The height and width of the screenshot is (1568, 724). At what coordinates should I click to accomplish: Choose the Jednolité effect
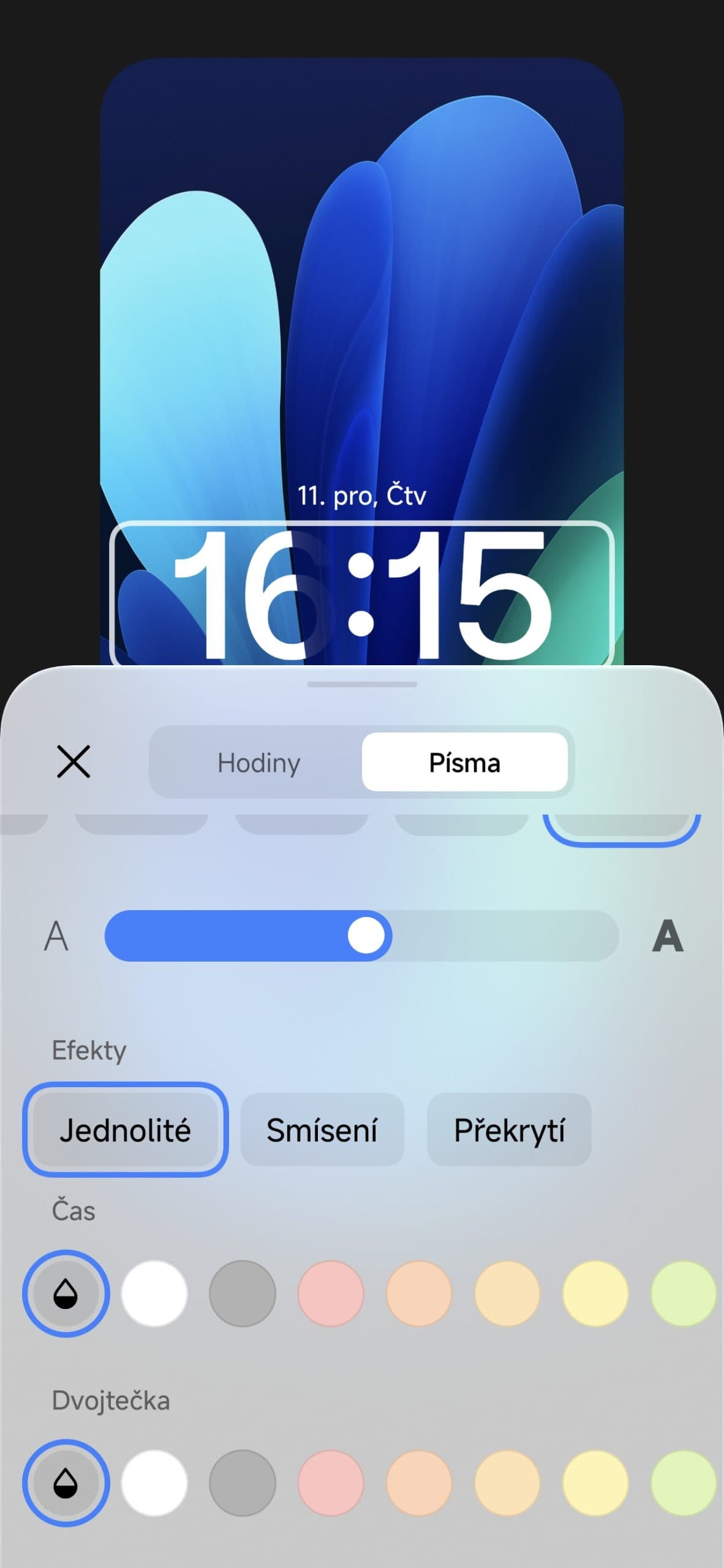[126, 1129]
